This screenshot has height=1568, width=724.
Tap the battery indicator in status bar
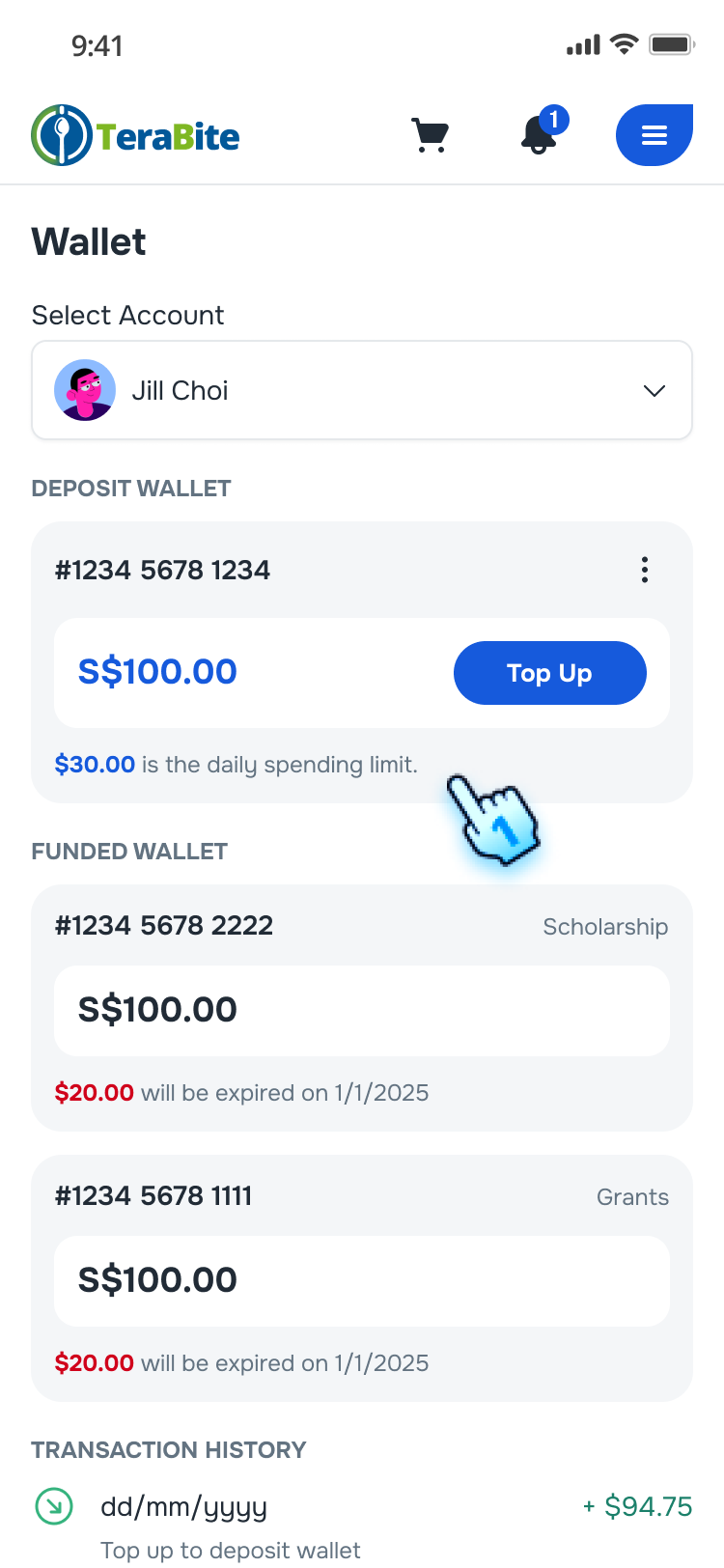pyautogui.click(x=671, y=43)
